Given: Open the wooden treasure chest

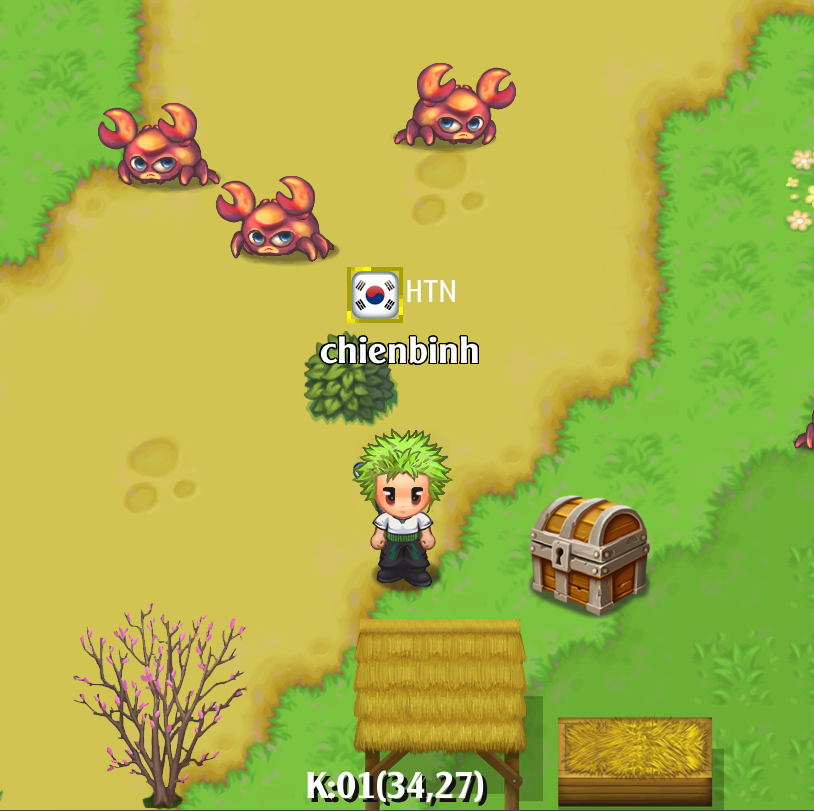Looking at the screenshot, I should (589, 553).
